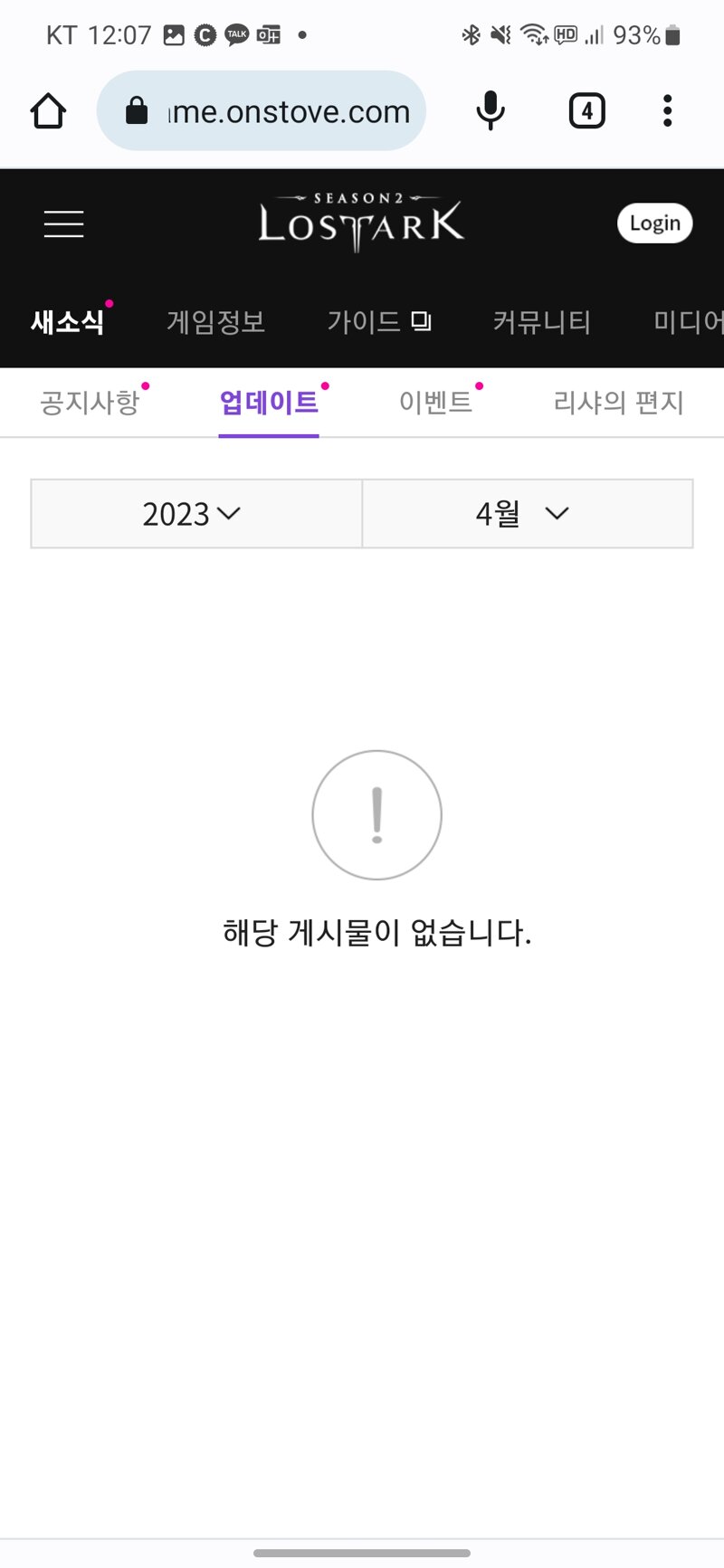Switch to the 공지사항 tab

[x=90, y=403]
